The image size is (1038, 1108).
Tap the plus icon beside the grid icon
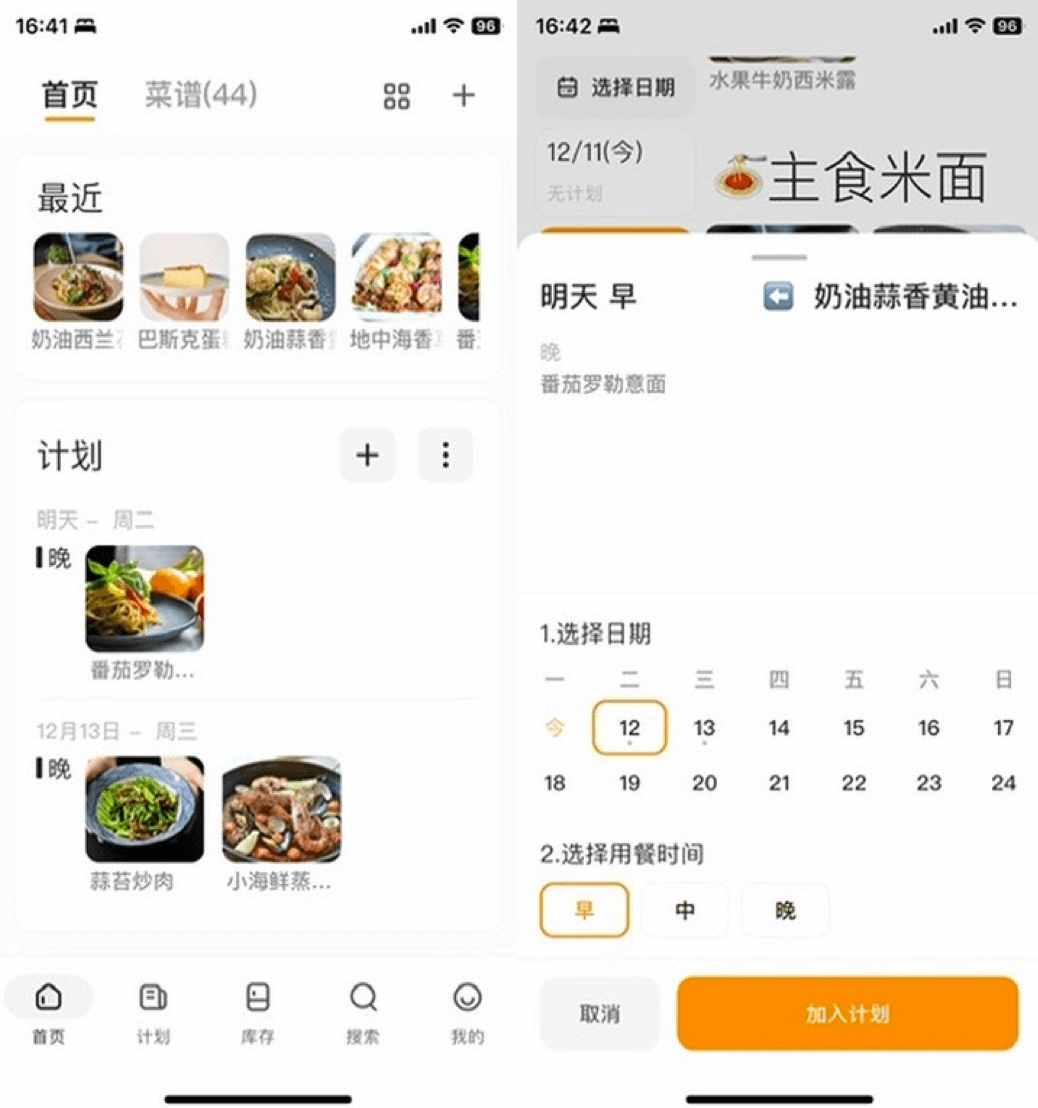(463, 96)
